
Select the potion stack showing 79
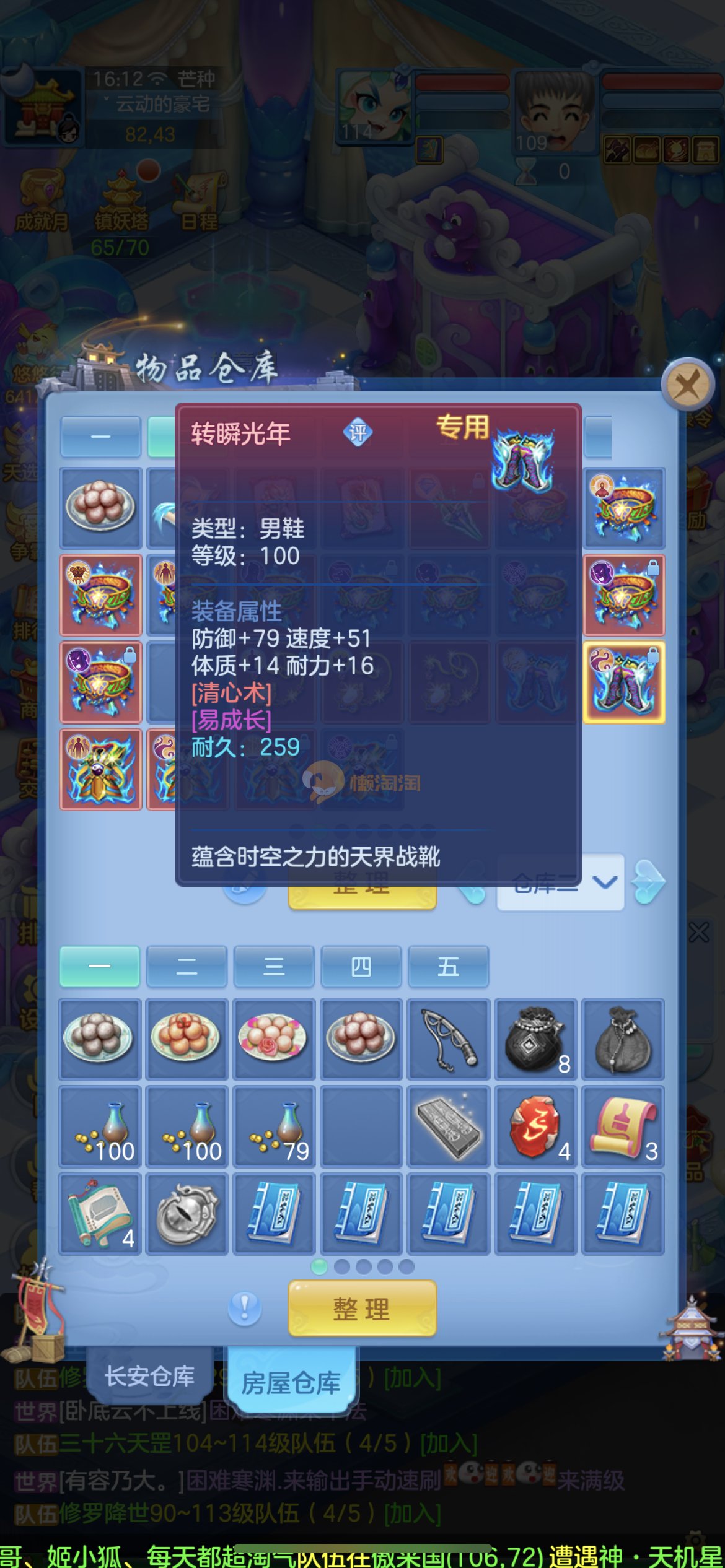[x=274, y=1127]
